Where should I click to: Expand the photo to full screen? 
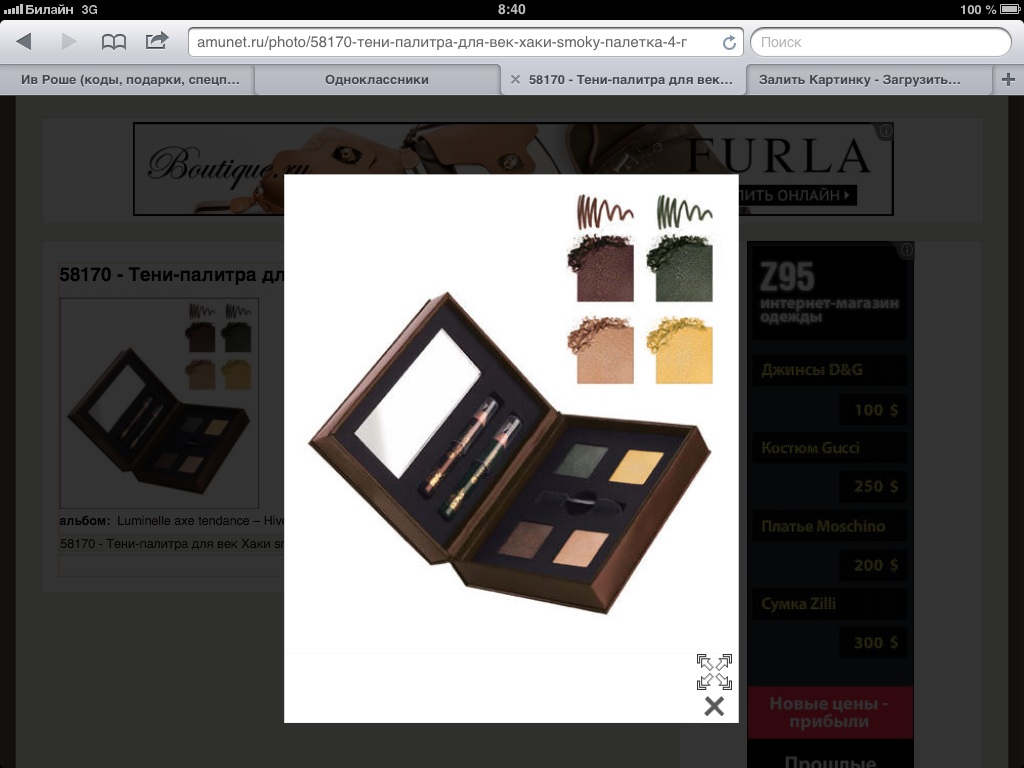tap(714, 672)
